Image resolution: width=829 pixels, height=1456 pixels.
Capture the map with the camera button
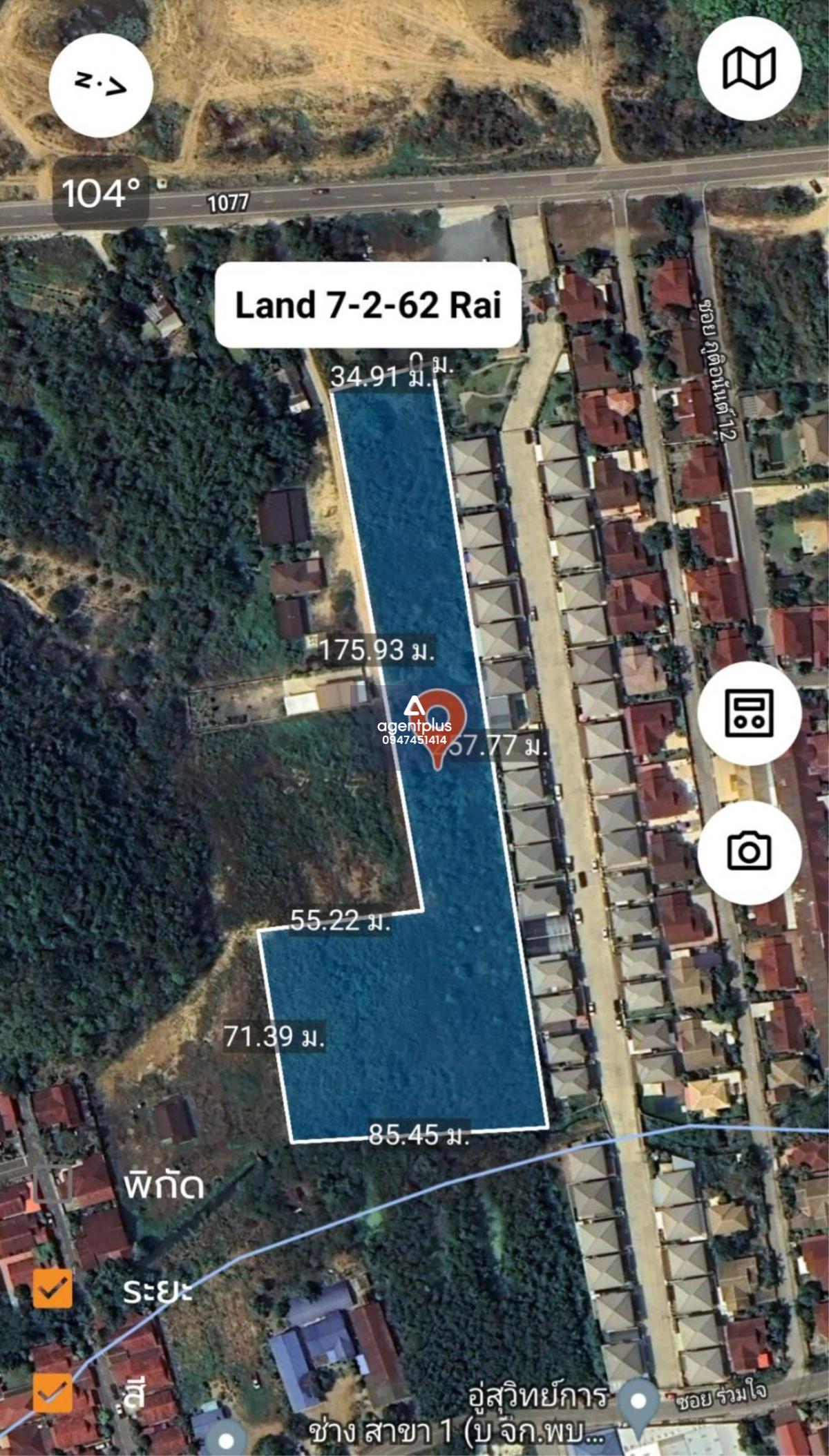749,852
